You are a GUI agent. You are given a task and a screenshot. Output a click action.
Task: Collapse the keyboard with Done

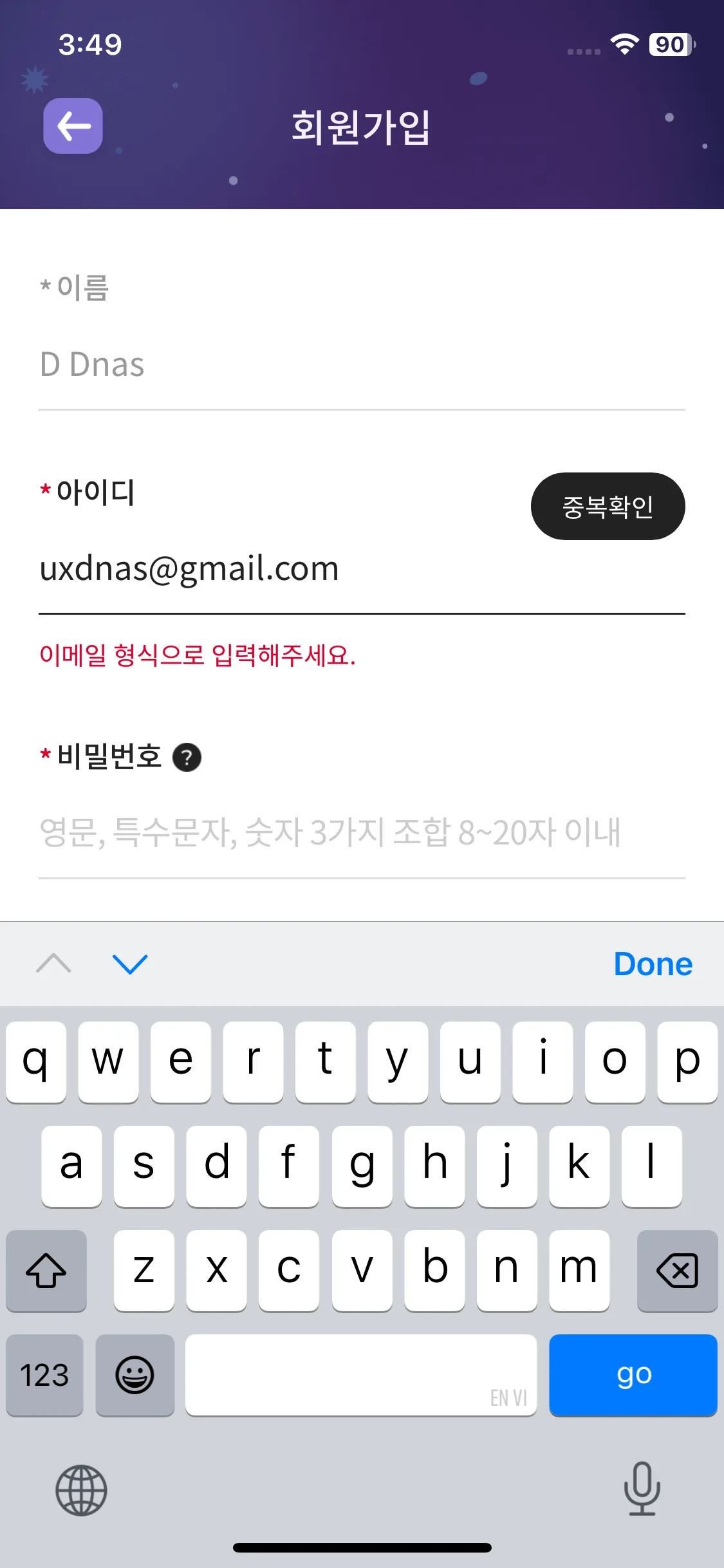pos(653,964)
